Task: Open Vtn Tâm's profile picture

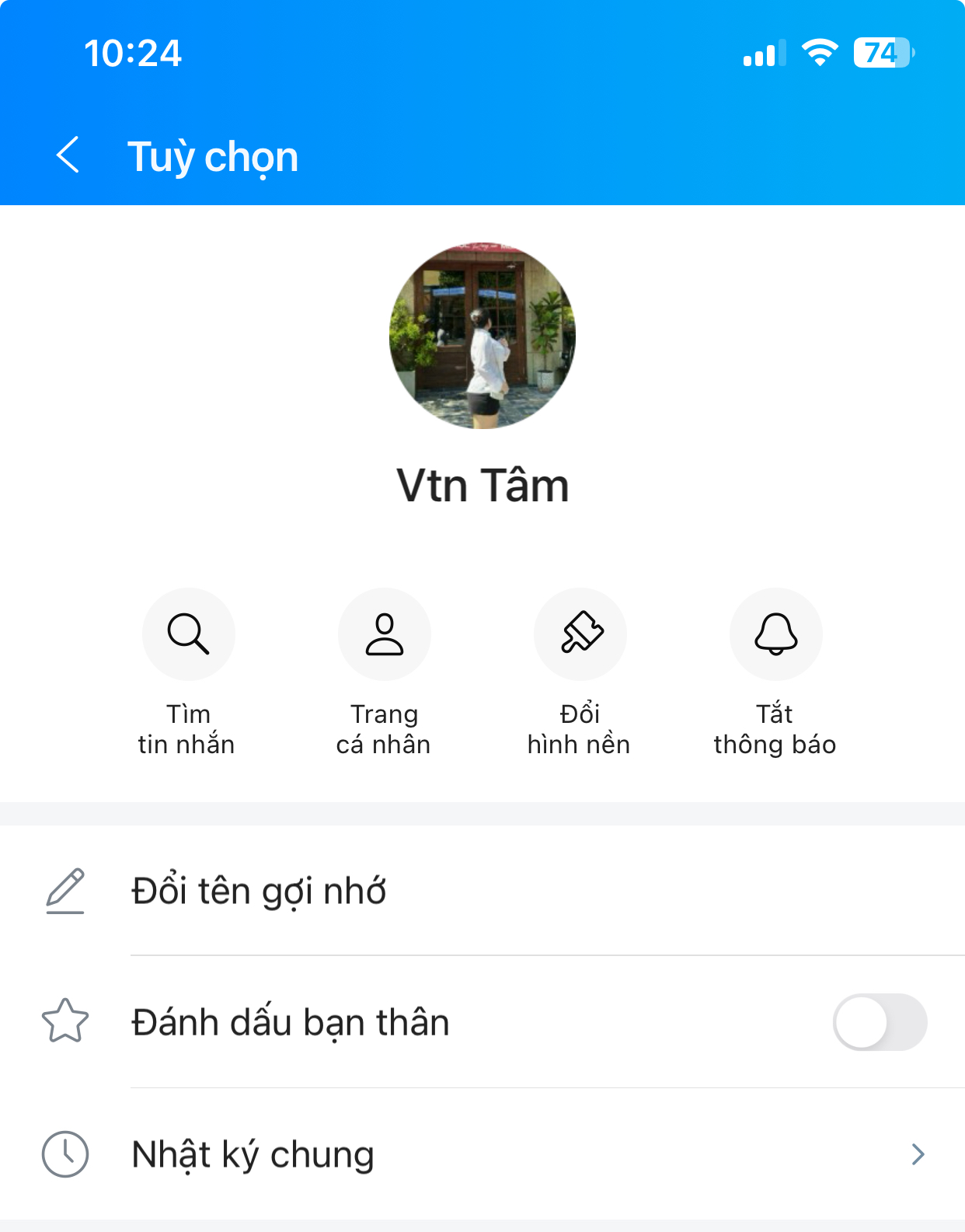Action: click(482, 336)
